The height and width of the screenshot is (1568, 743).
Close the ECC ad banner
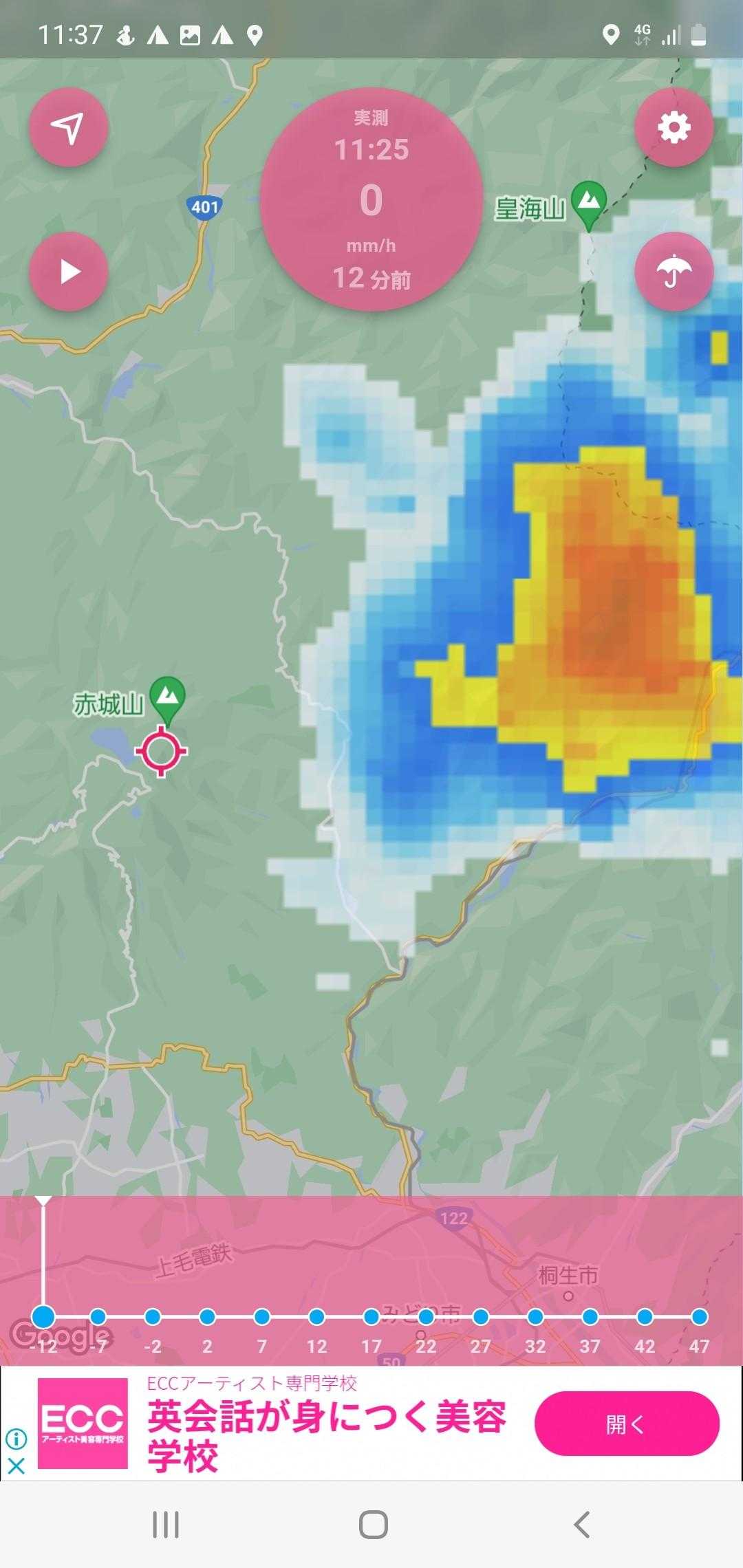(x=16, y=1466)
